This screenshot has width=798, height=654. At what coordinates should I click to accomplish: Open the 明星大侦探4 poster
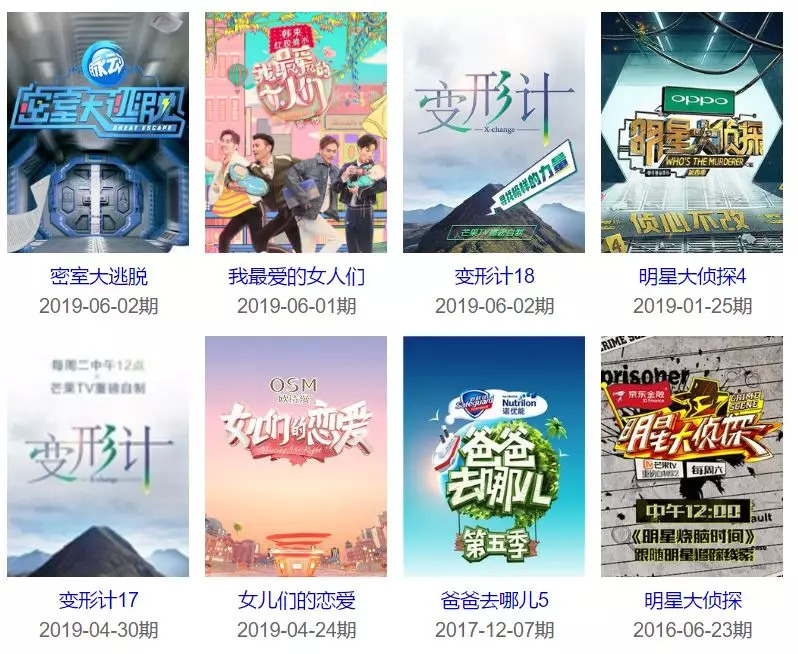[692, 132]
